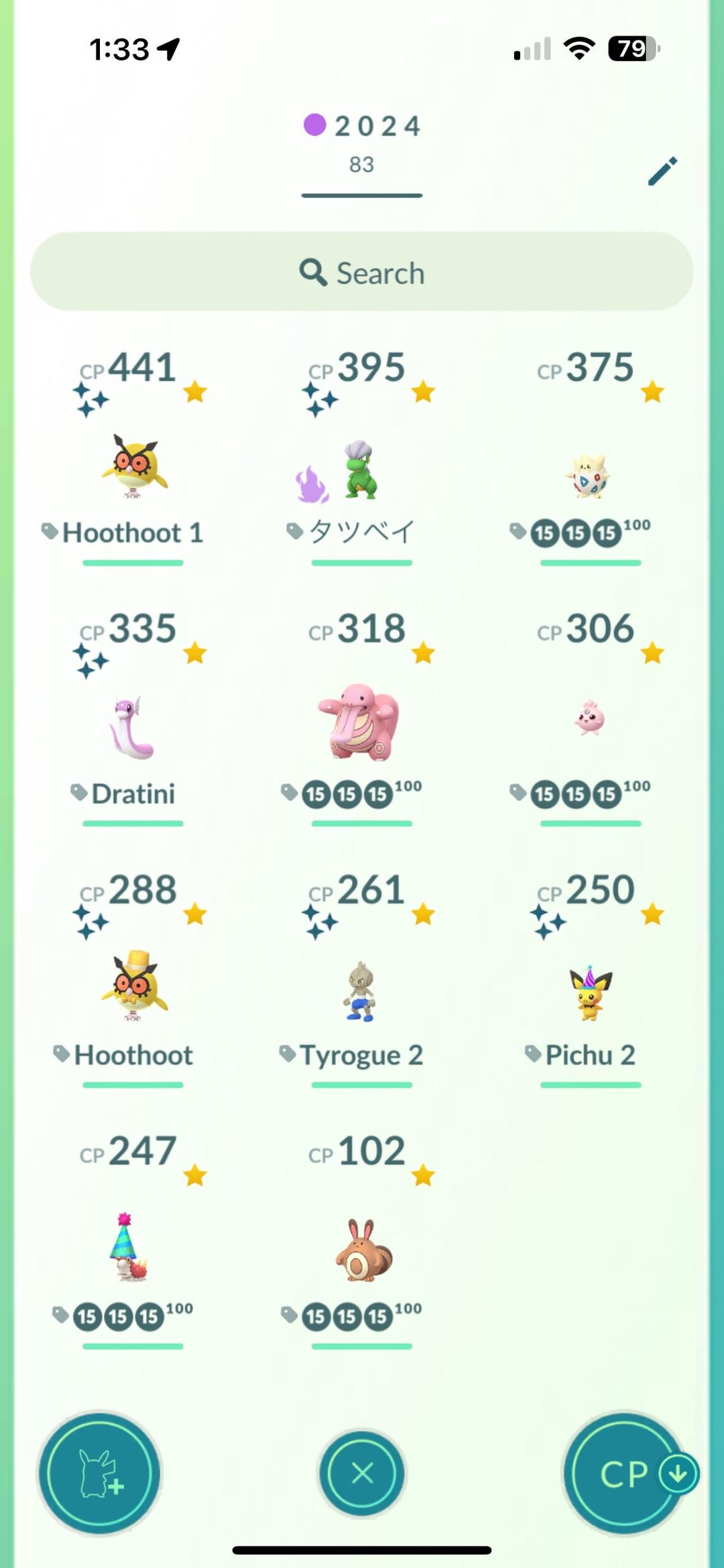724x1568 pixels.
Task: Open the CP 318 Lickitung
Action: point(361,722)
